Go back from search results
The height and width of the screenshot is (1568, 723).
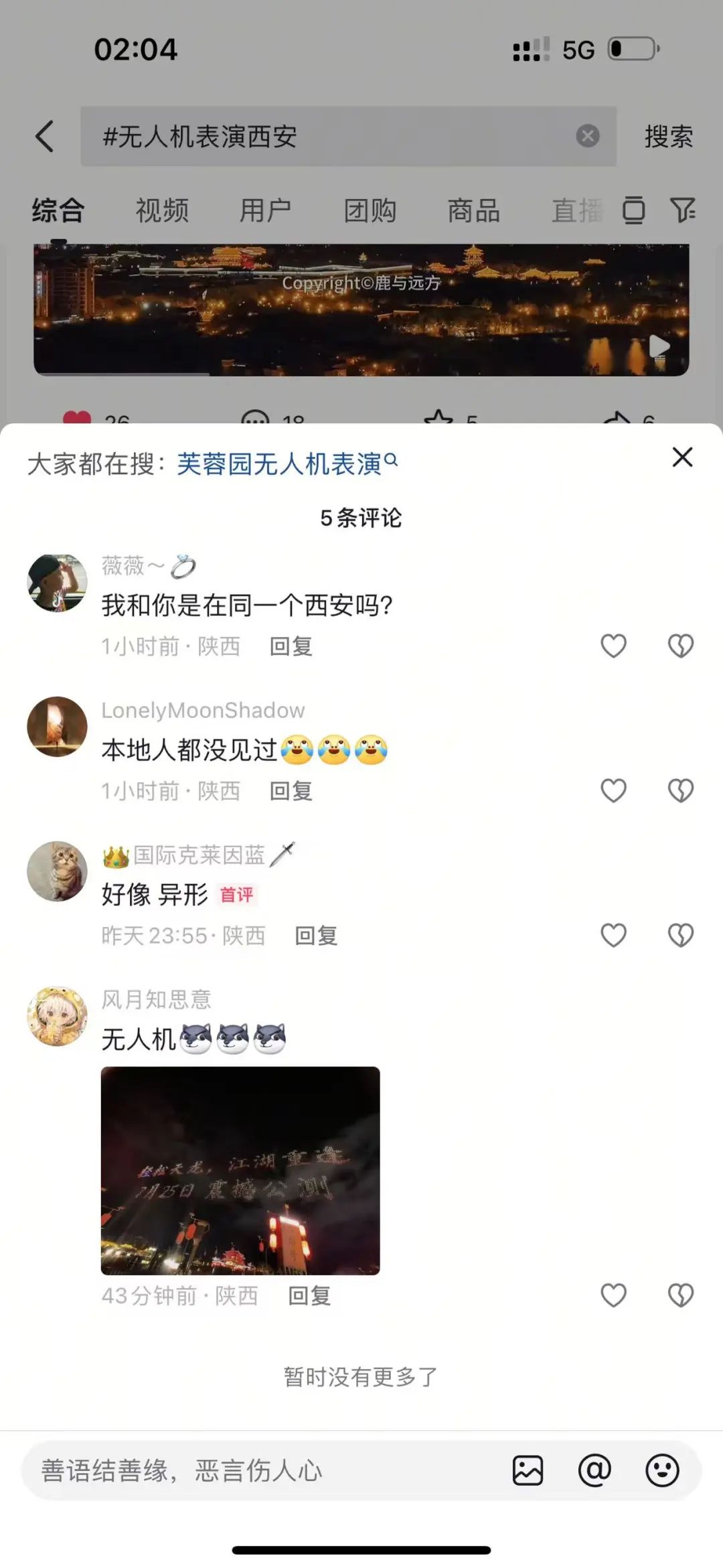[x=44, y=137]
